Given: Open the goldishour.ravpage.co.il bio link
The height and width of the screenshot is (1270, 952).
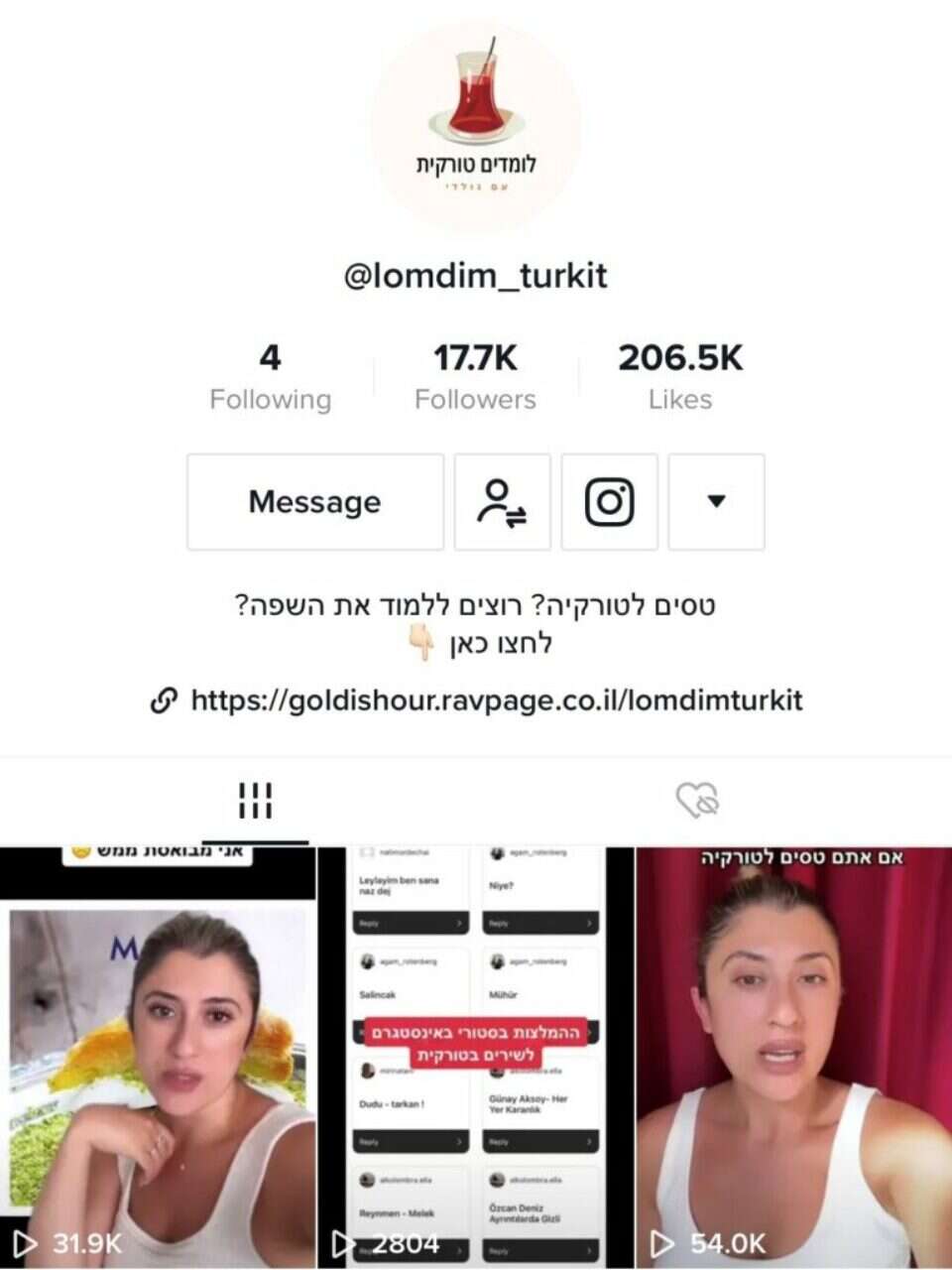Looking at the screenshot, I should coord(496,700).
